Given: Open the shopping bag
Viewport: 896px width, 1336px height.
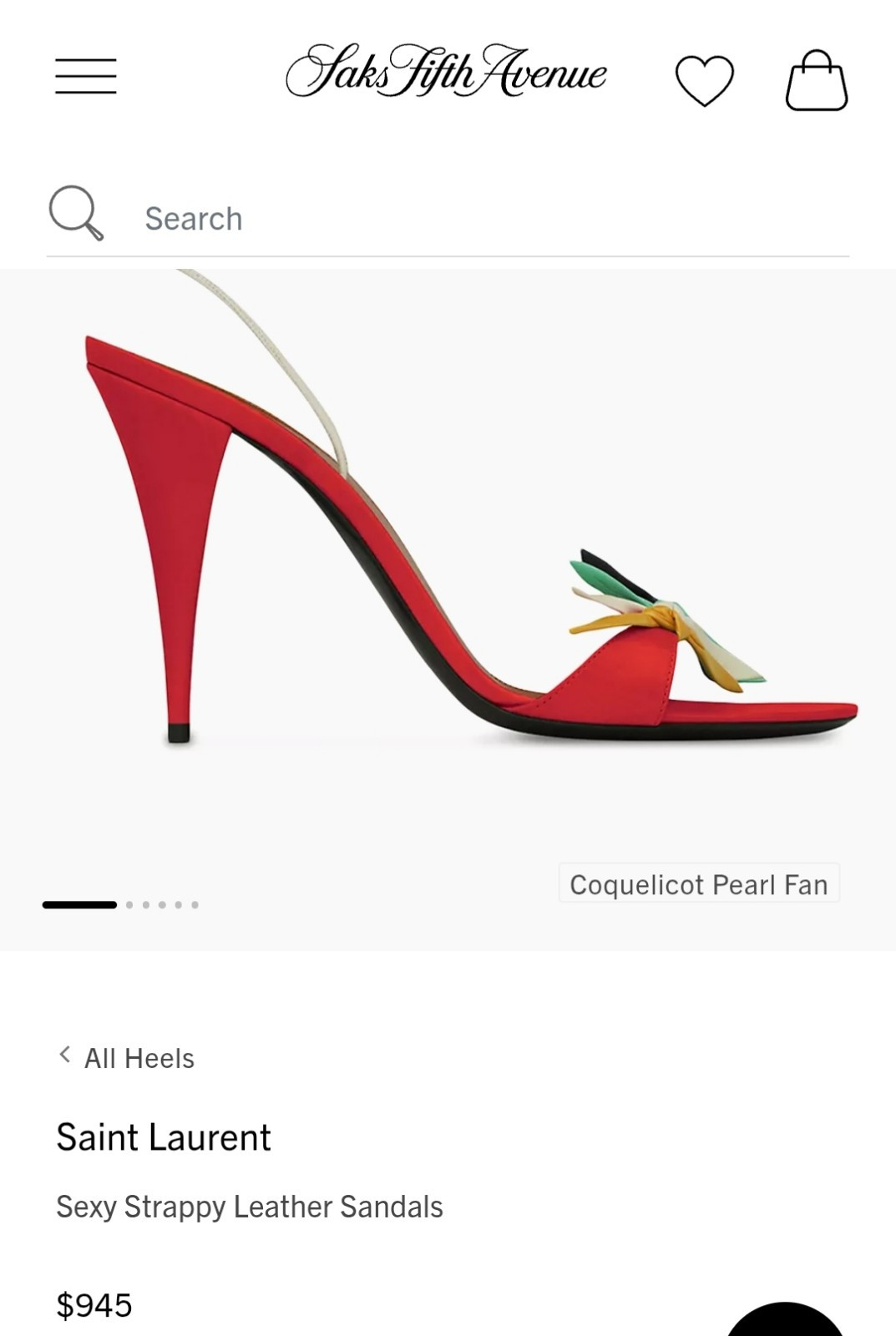Looking at the screenshot, I should point(816,81).
